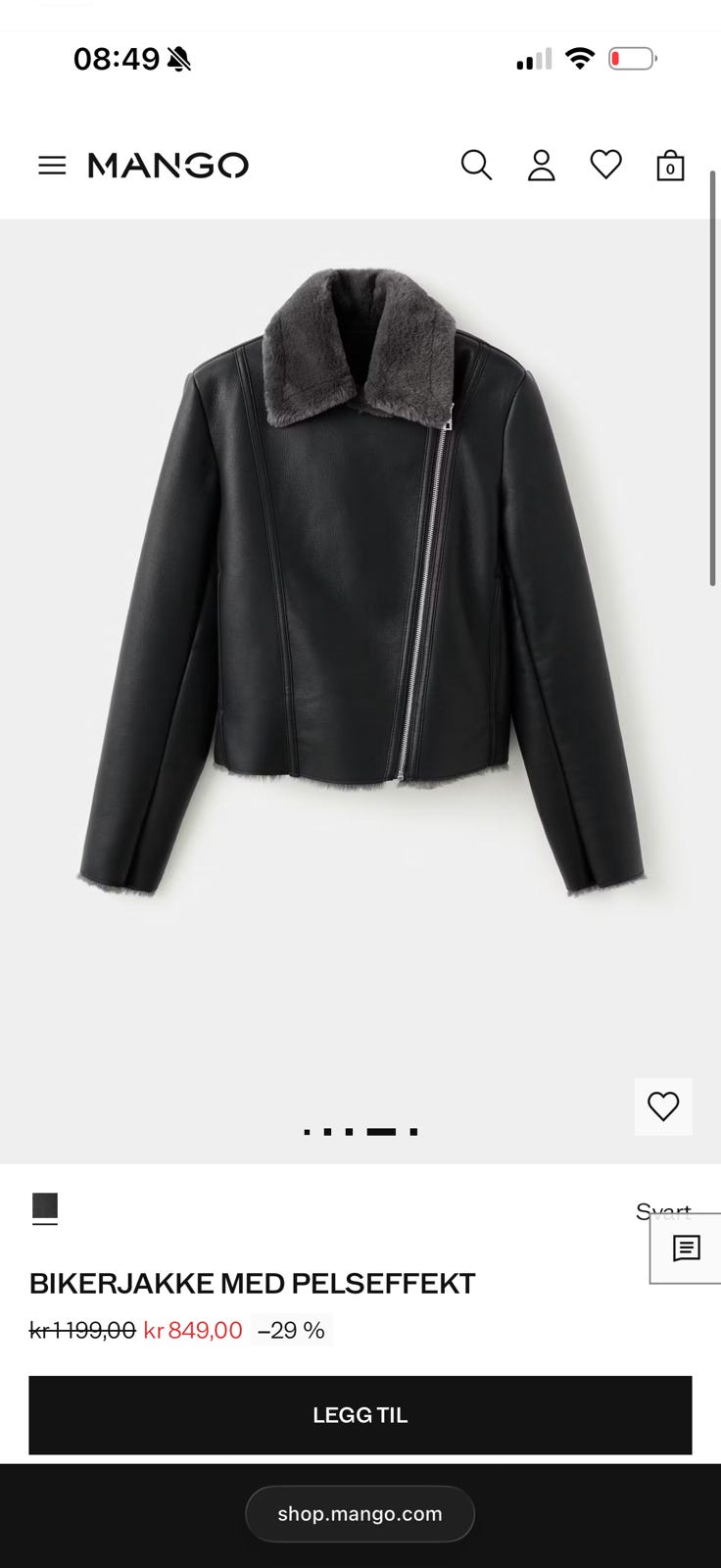The width and height of the screenshot is (721, 1568).
Task: Open the hamburger menu
Action: click(x=52, y=166)
